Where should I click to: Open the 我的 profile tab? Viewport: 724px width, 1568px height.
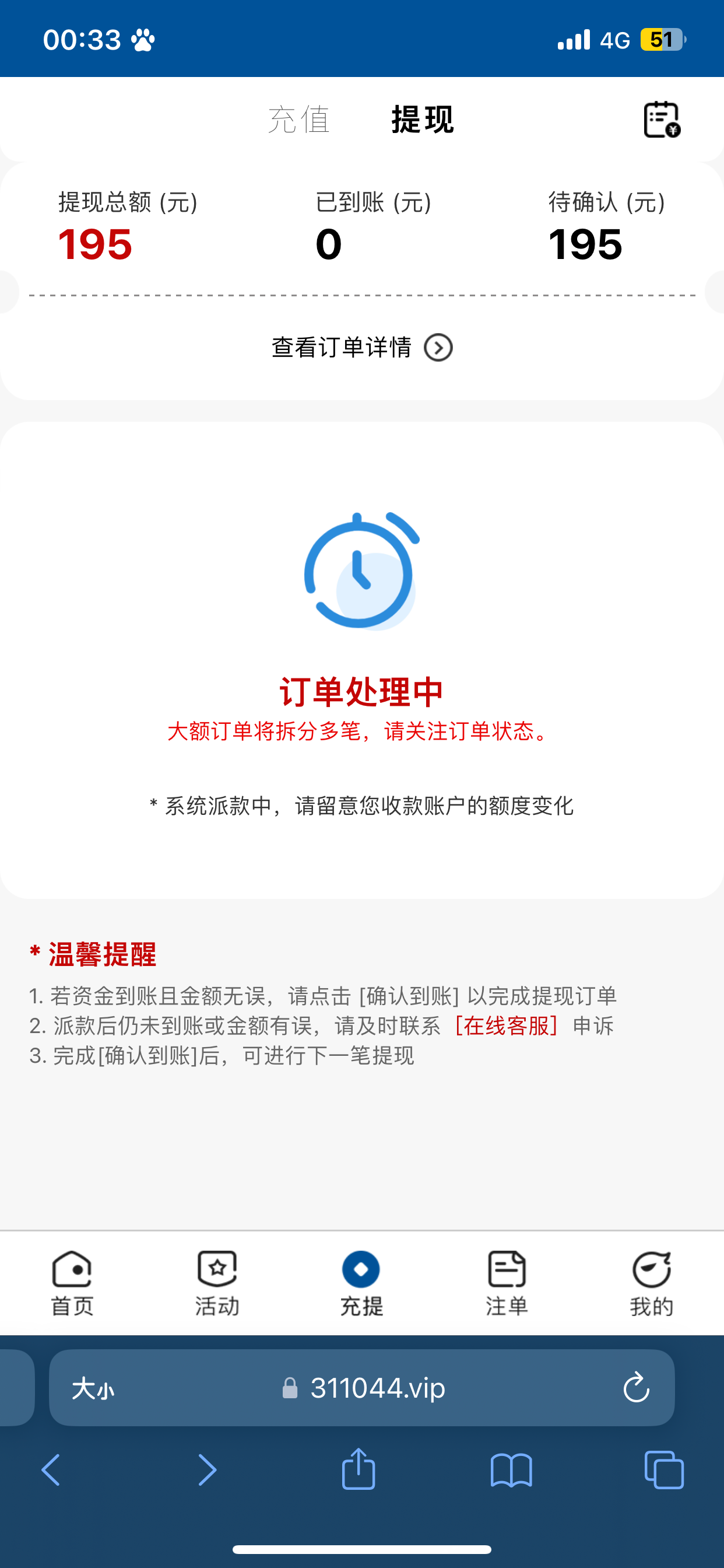[651, 1283]
